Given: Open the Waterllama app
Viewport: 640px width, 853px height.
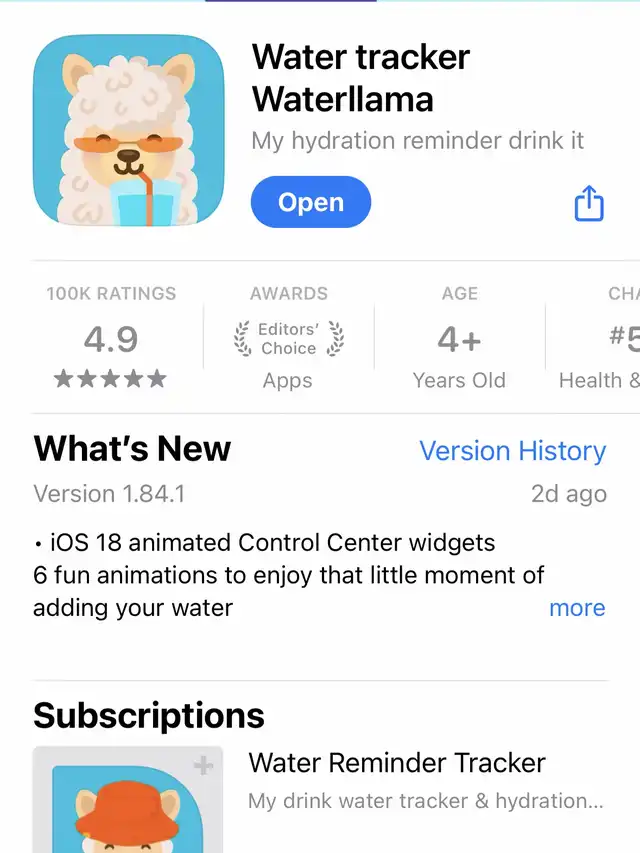Looking at the screenshot, I should pyautogui.click(x=310, y=203).
